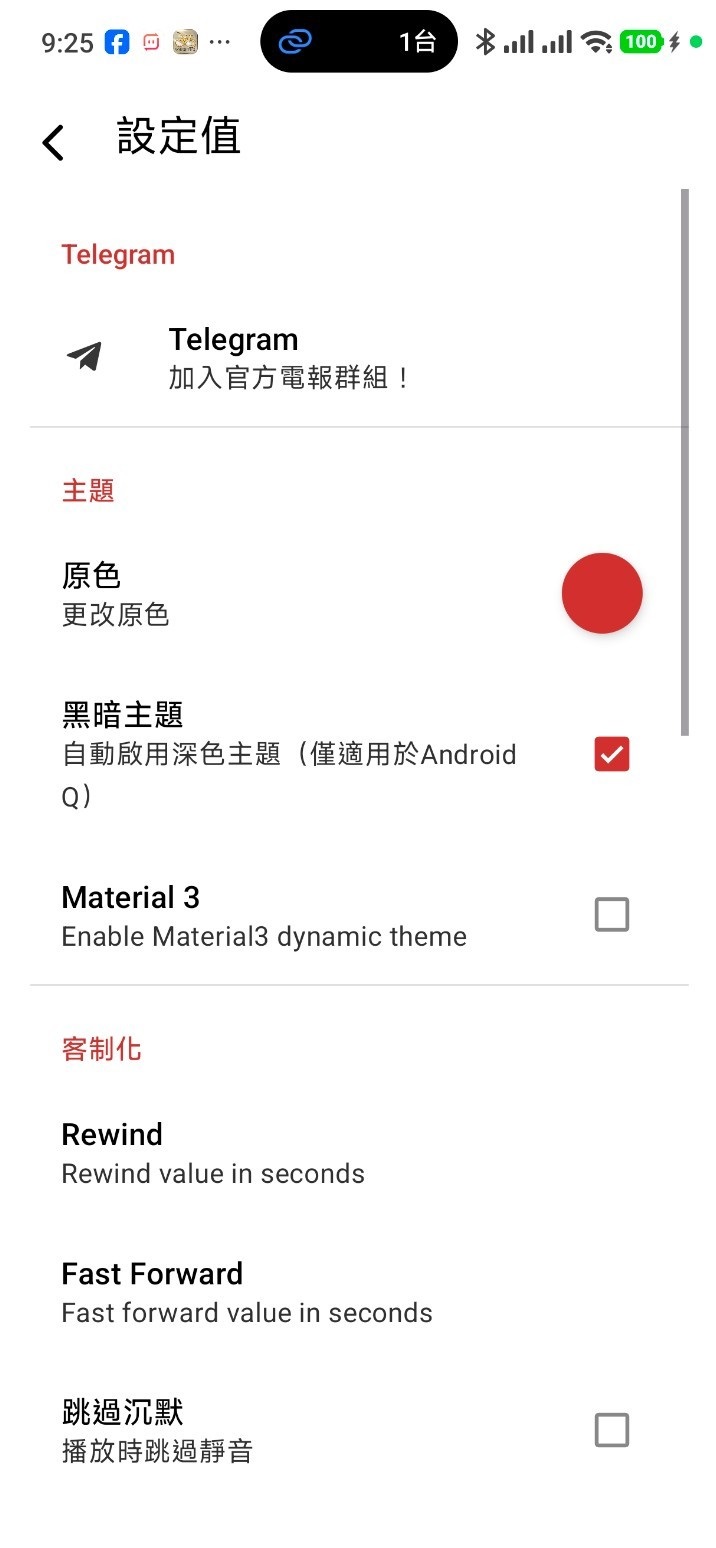Viewport: 716px width, 1548px height.
Task: Go back from the 設定值 screen
Action: (x=53, y=142)
